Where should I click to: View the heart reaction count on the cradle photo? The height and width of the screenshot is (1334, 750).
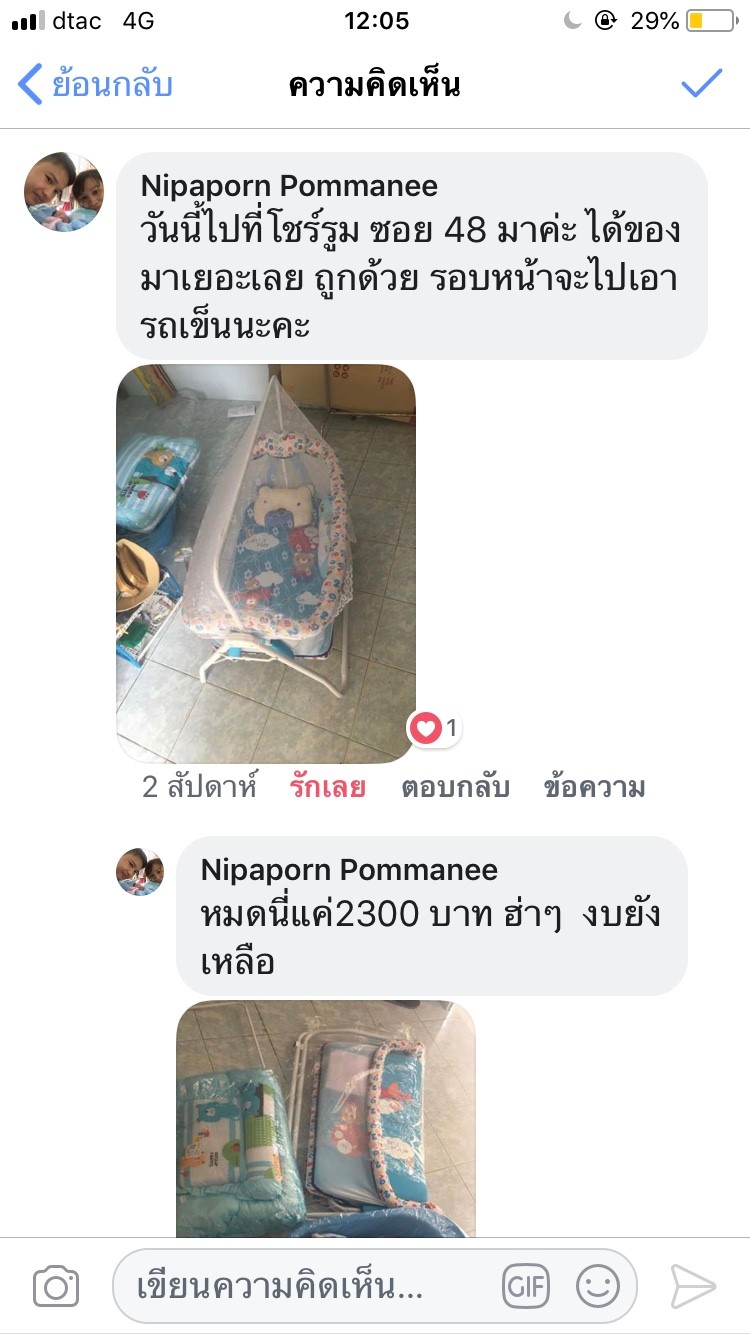tap(435, 729)
